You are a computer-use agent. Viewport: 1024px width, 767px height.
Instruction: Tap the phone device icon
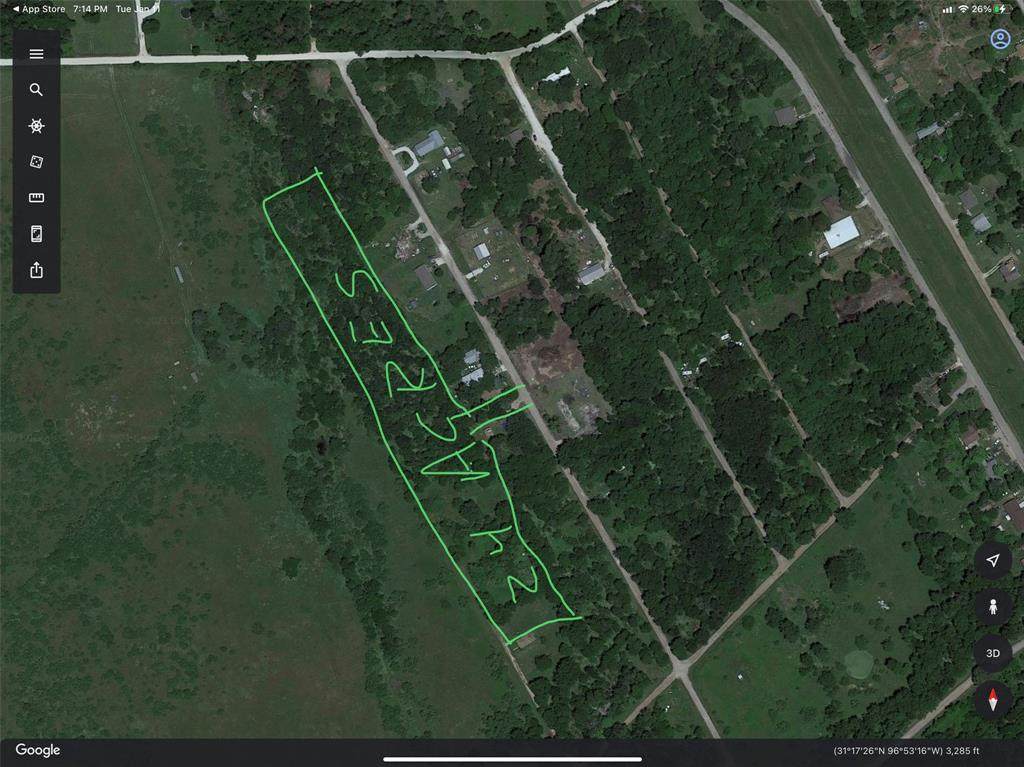(x=36, y=234)
